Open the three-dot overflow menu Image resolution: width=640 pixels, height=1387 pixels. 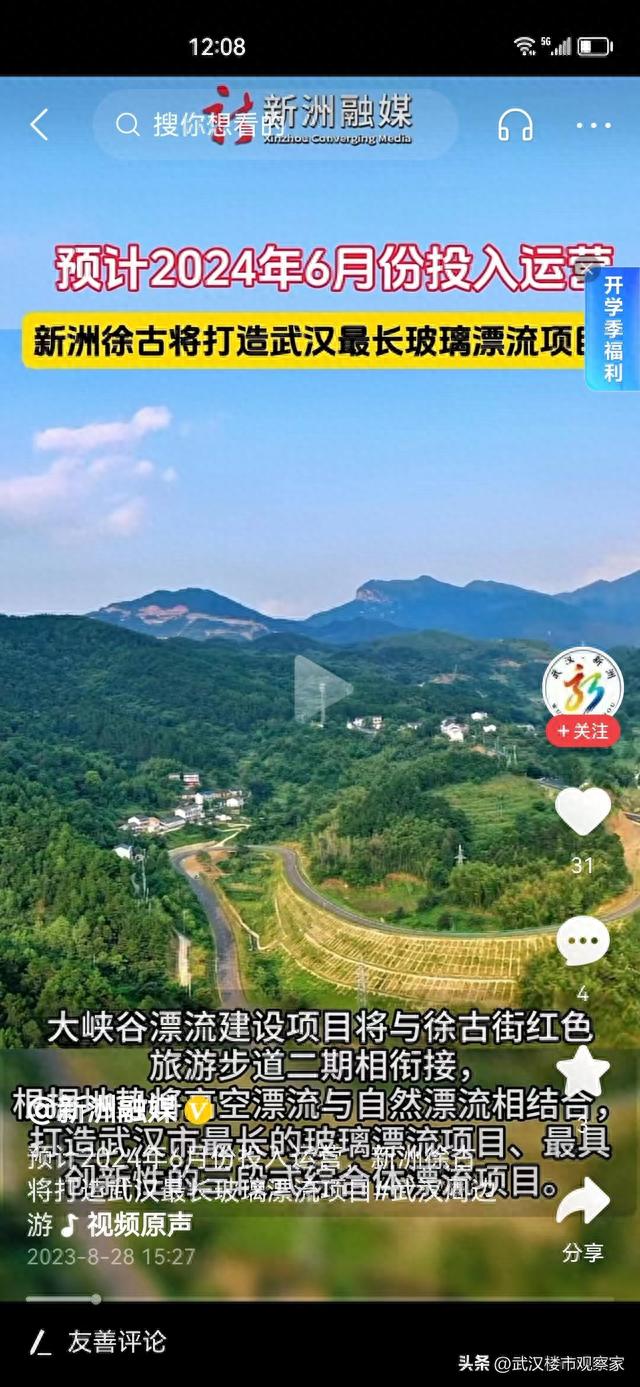593,125
